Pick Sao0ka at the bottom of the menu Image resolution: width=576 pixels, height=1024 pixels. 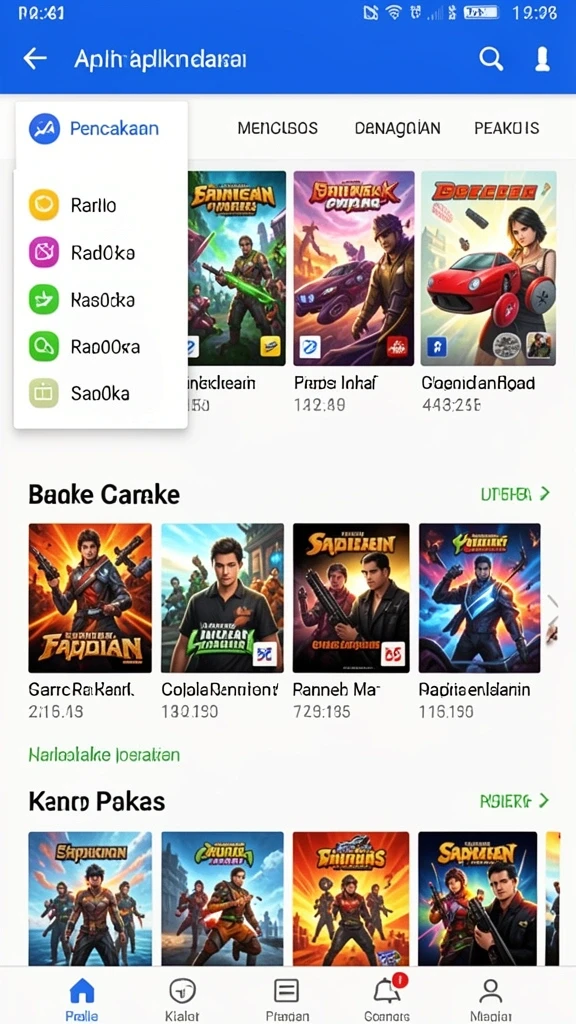point(101,394)
